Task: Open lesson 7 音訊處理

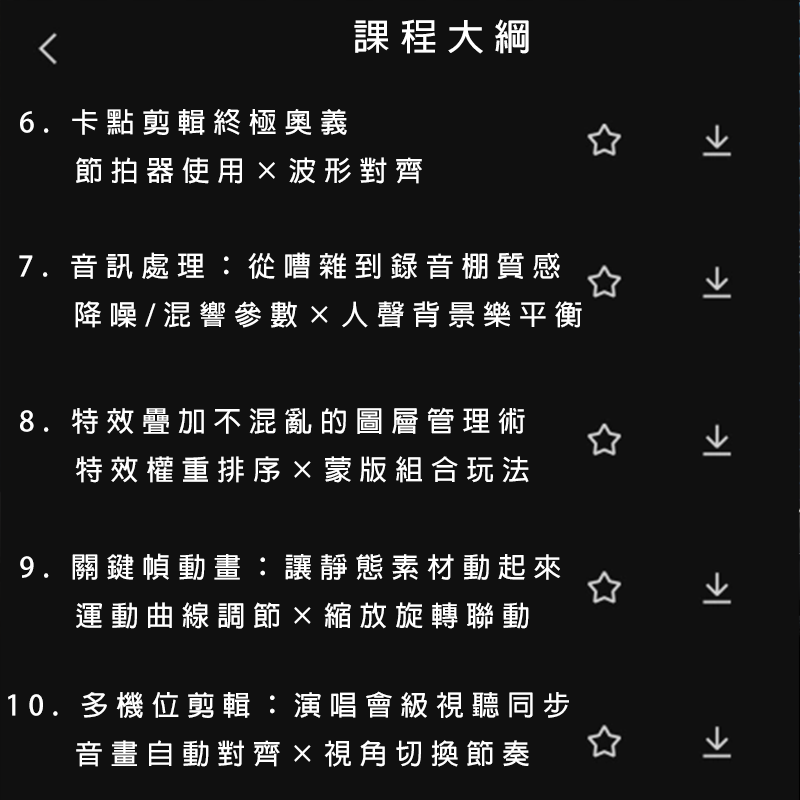Action: click(x=300, y=290)
